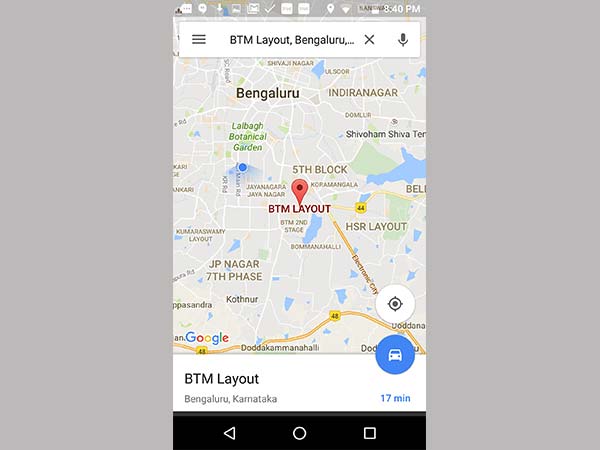Center map on my location

click(395, 304)
